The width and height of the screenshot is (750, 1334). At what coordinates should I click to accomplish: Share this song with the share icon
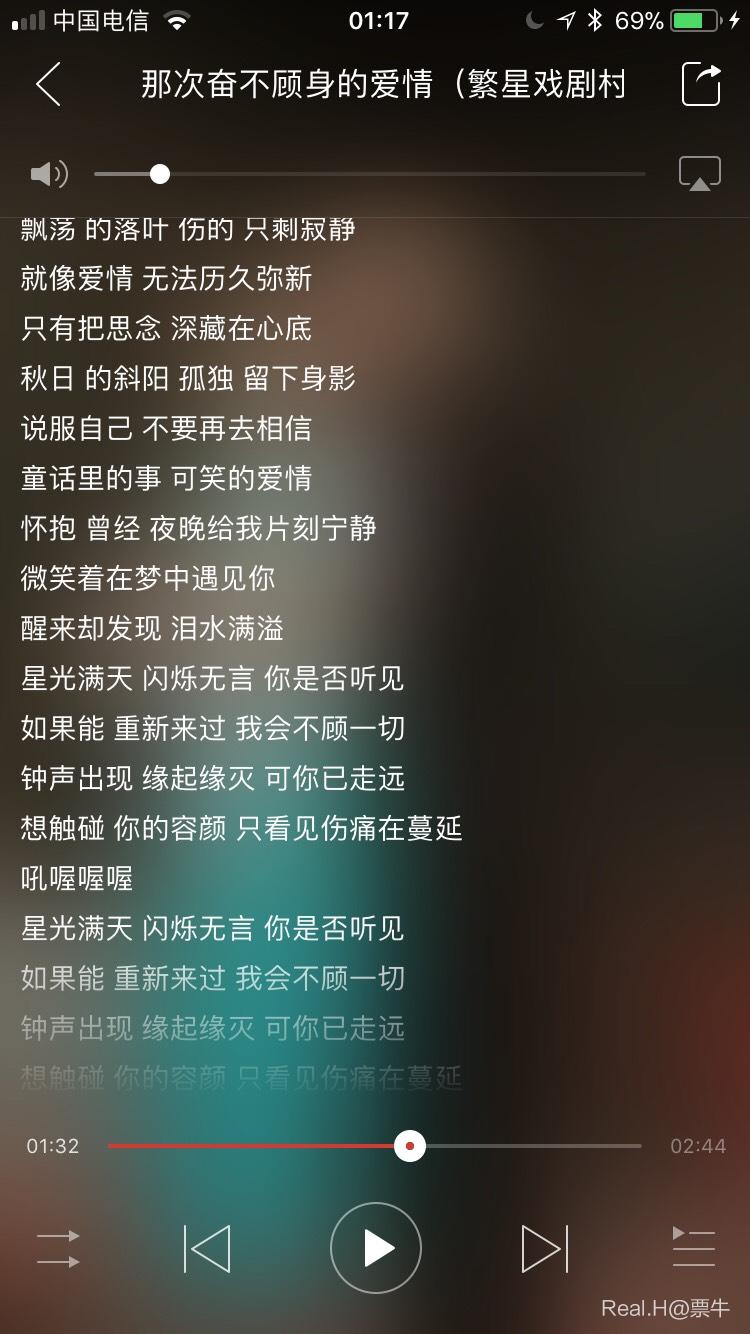tap(701, 85)
